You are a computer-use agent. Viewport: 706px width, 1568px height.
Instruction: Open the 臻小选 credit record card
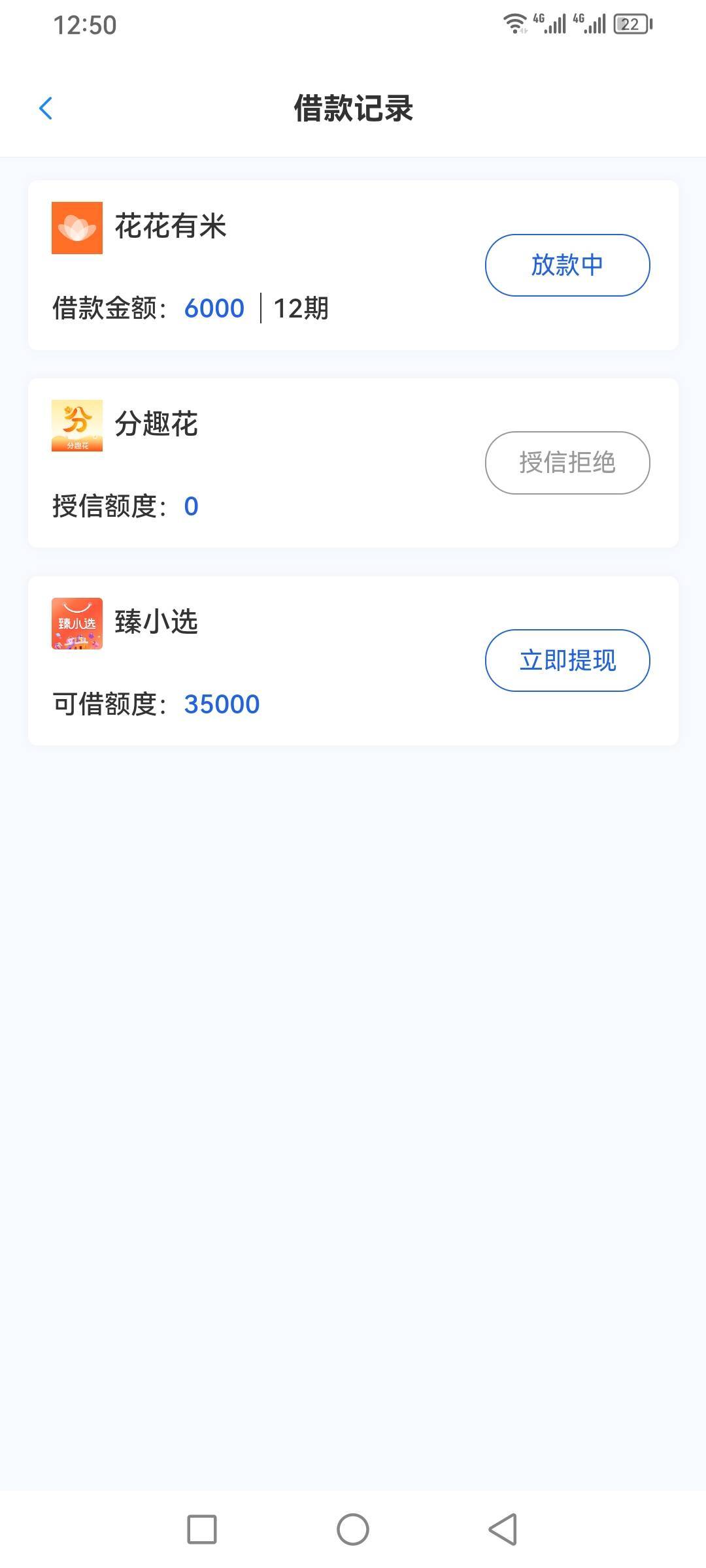[x=353, y=661]
